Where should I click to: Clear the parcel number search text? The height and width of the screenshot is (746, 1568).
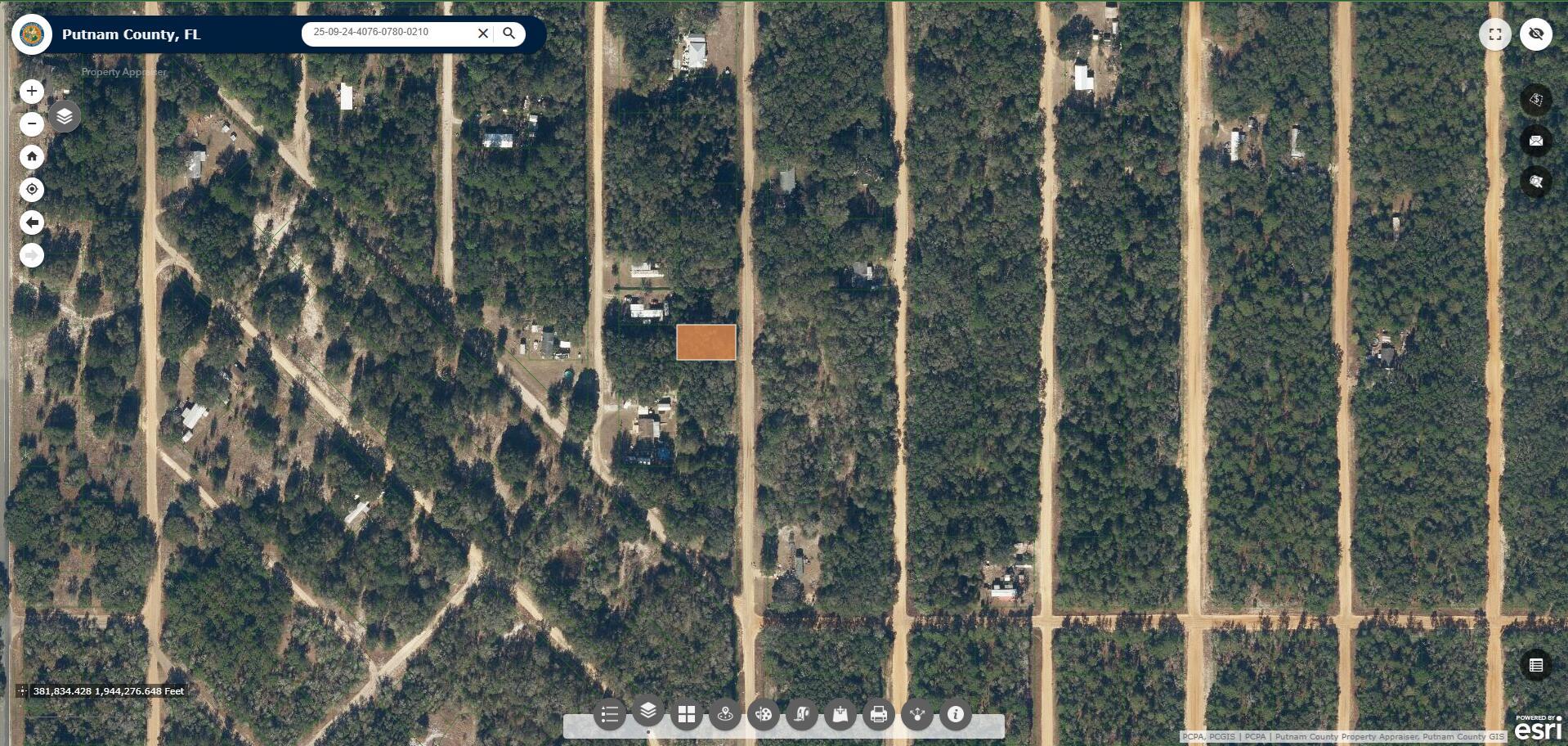click(x=483, y=34)
